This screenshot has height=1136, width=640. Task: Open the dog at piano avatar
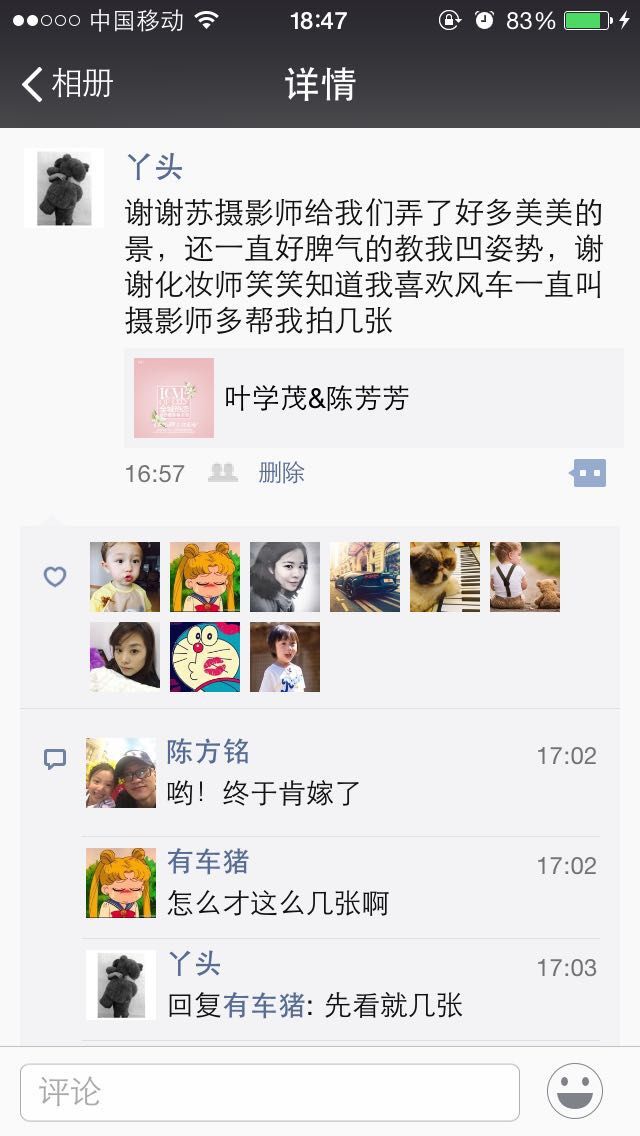[445, 577]
